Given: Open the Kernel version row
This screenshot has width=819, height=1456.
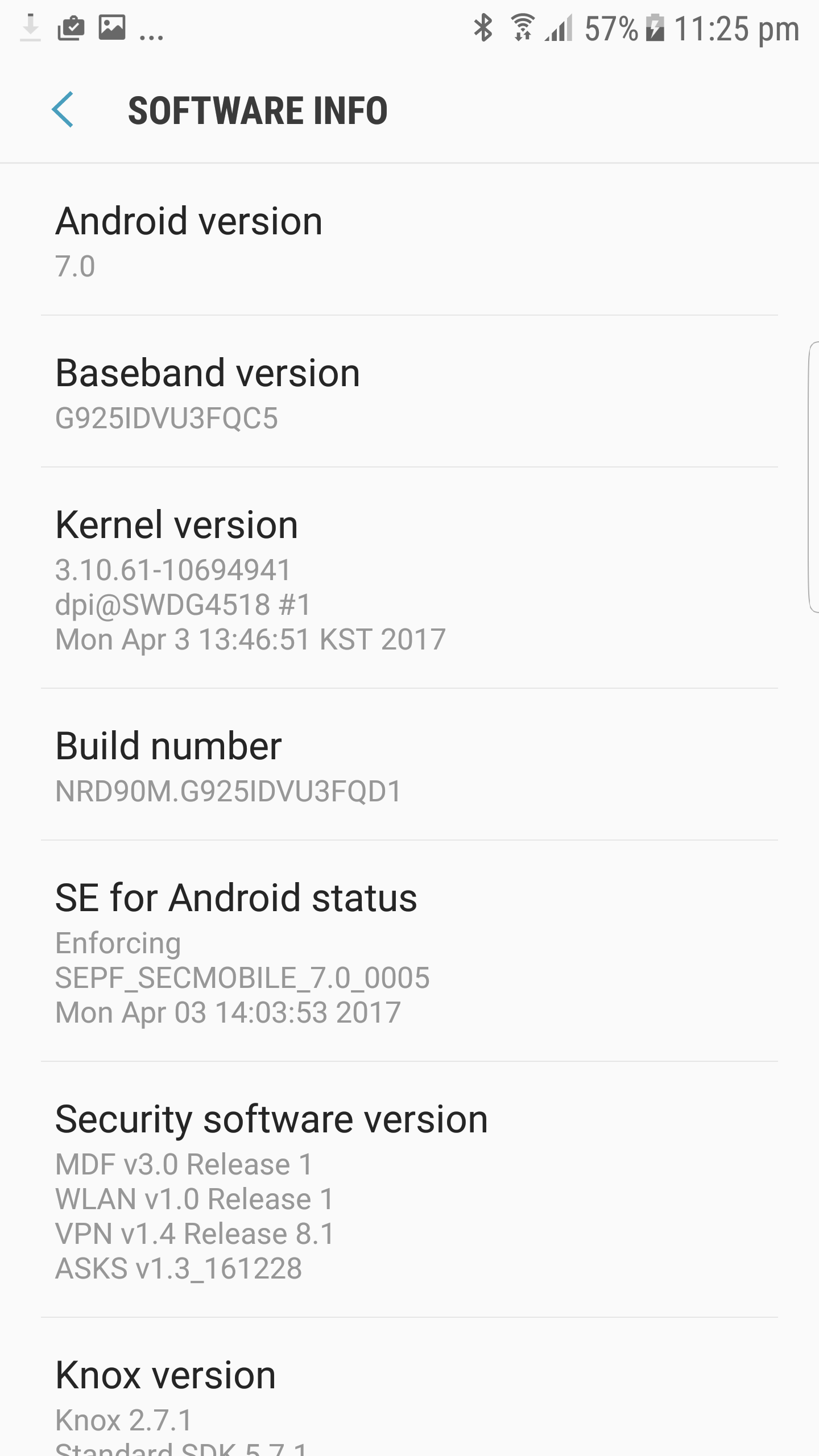Looking at the screenshot, I should point(409,578).
